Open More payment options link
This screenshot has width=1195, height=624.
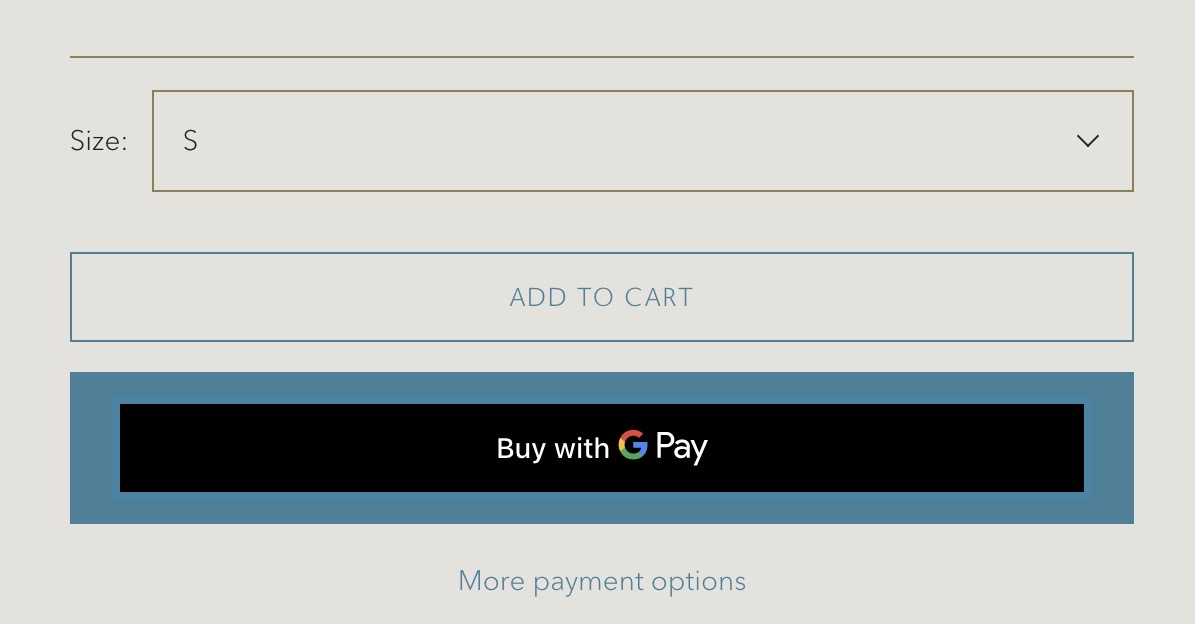pyautogui.click(x=601, y=581)
